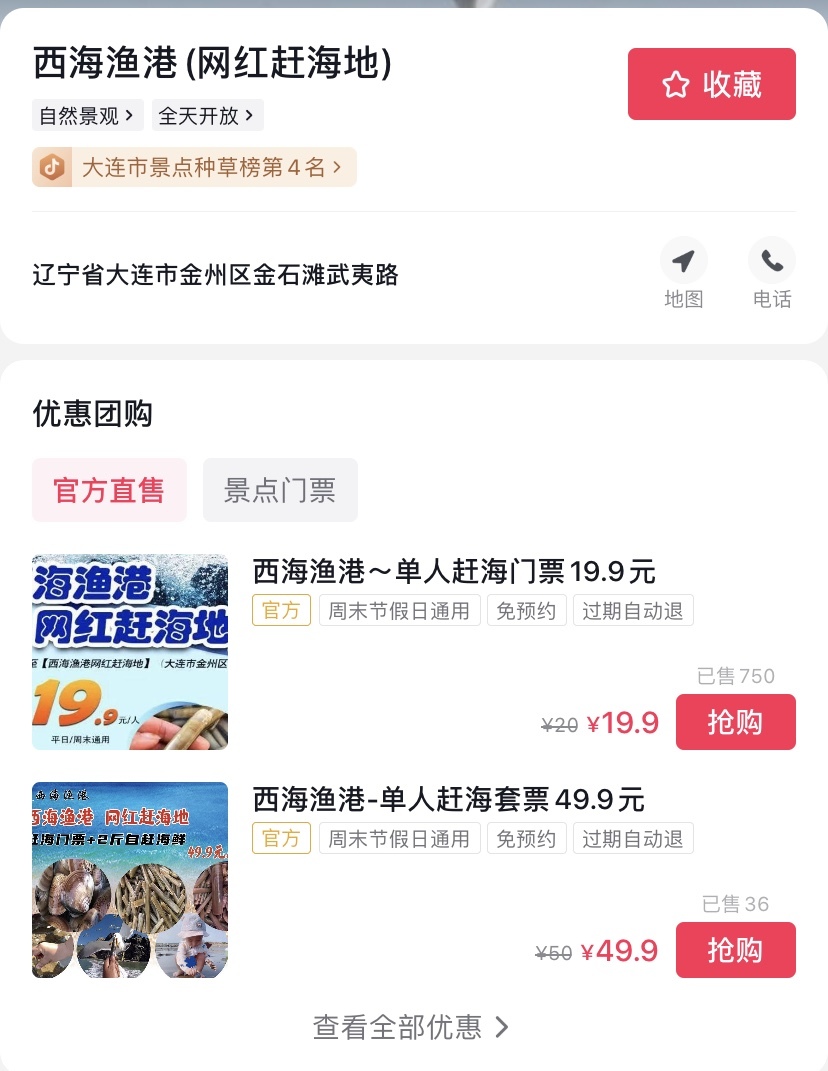Click the 过期自动退 tag on the second deal
This screenshot has height=1071, width=828.
(633, 838)
